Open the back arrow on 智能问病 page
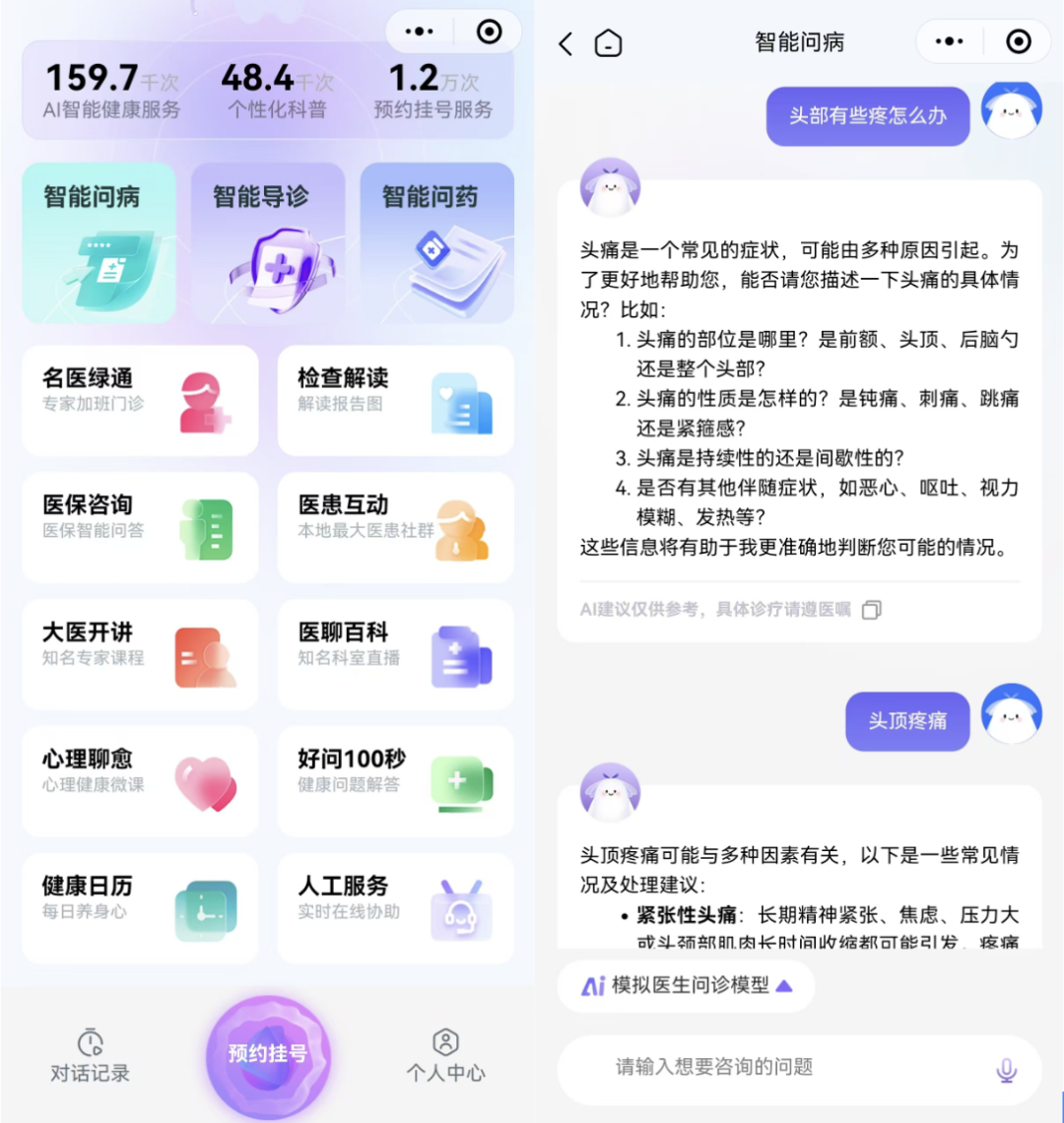 point(565,43)
